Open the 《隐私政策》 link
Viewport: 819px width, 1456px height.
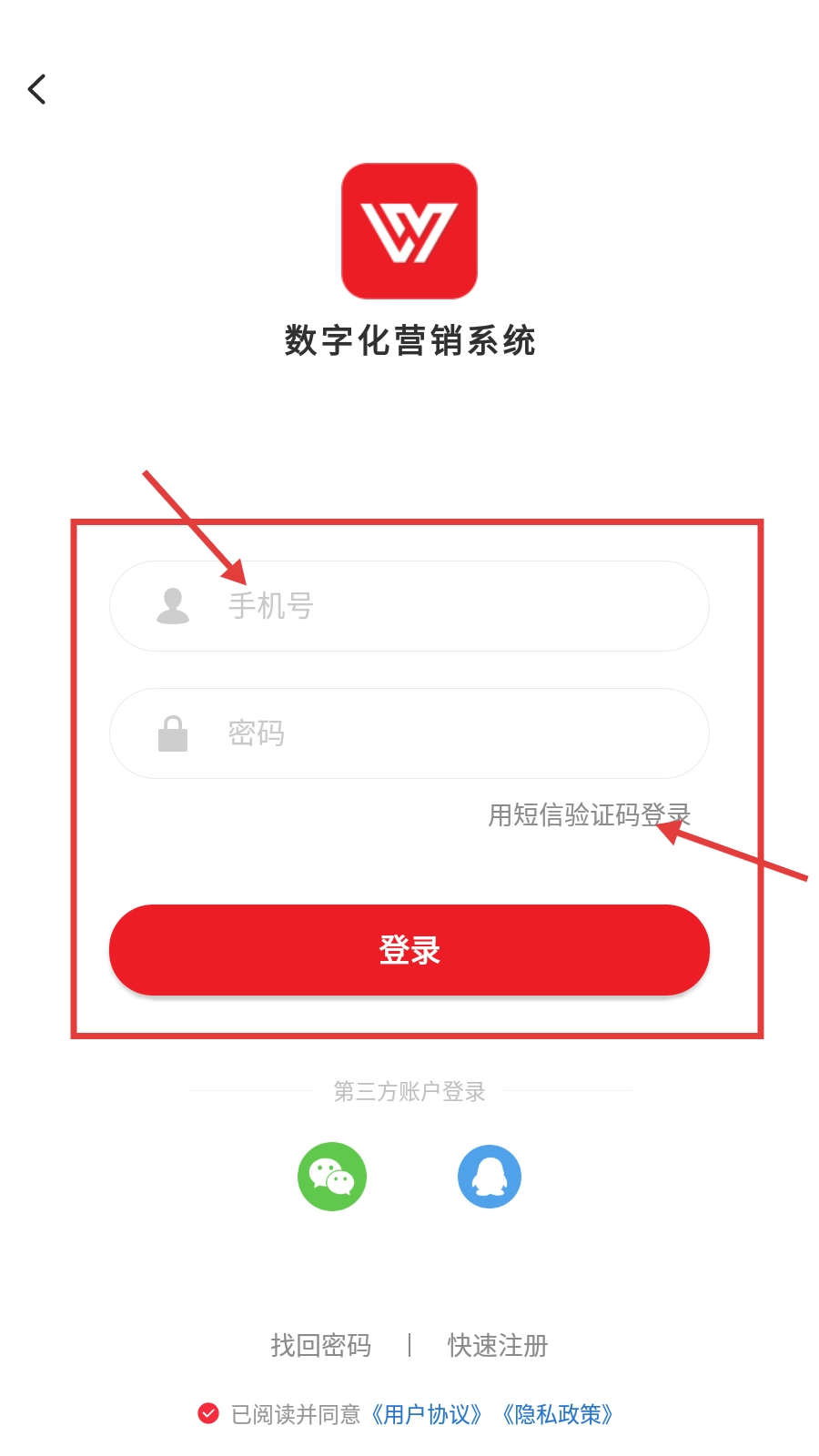coord(558,1414)
